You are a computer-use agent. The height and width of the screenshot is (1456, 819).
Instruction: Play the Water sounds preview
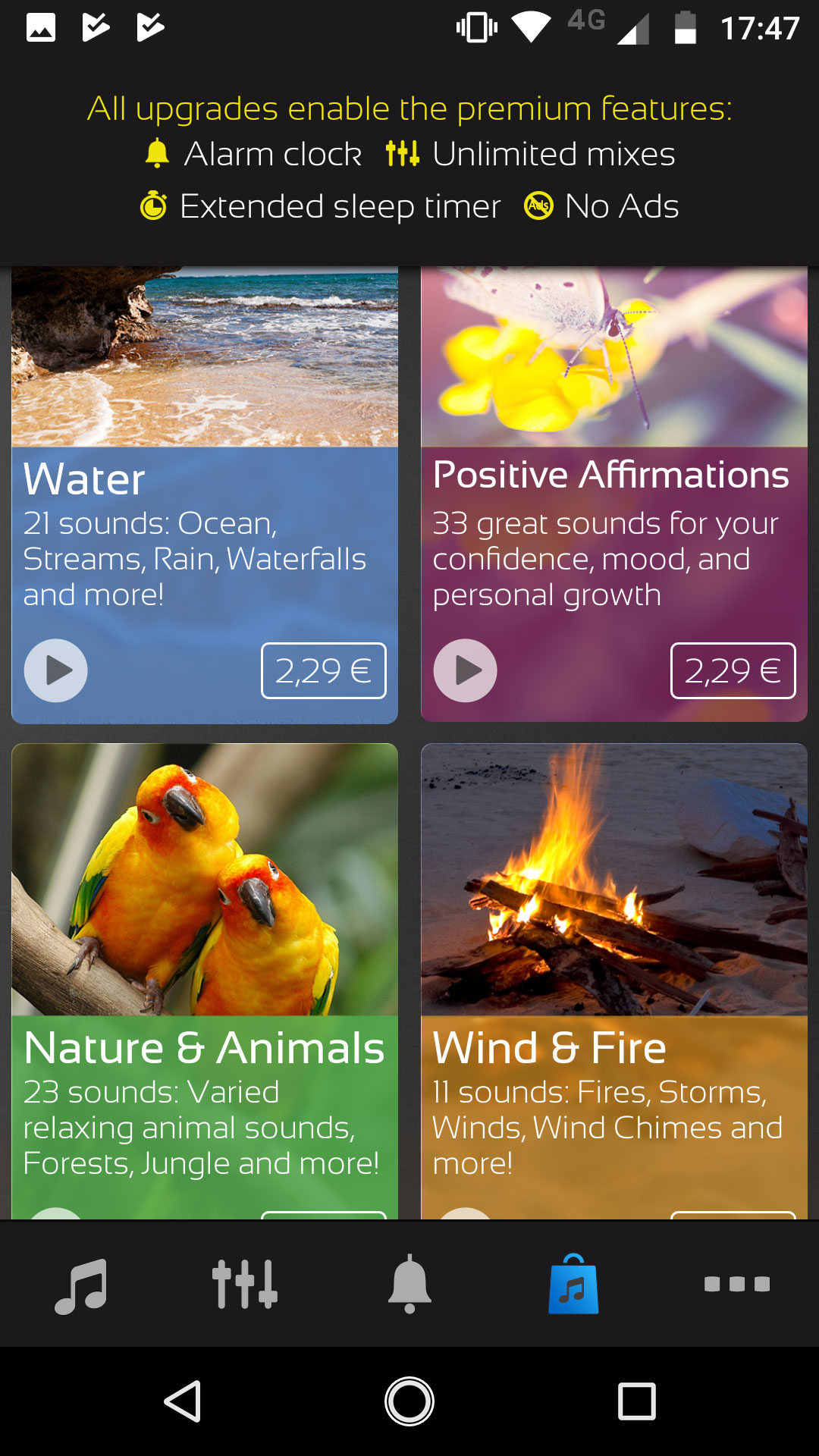(x=56, y=670)
